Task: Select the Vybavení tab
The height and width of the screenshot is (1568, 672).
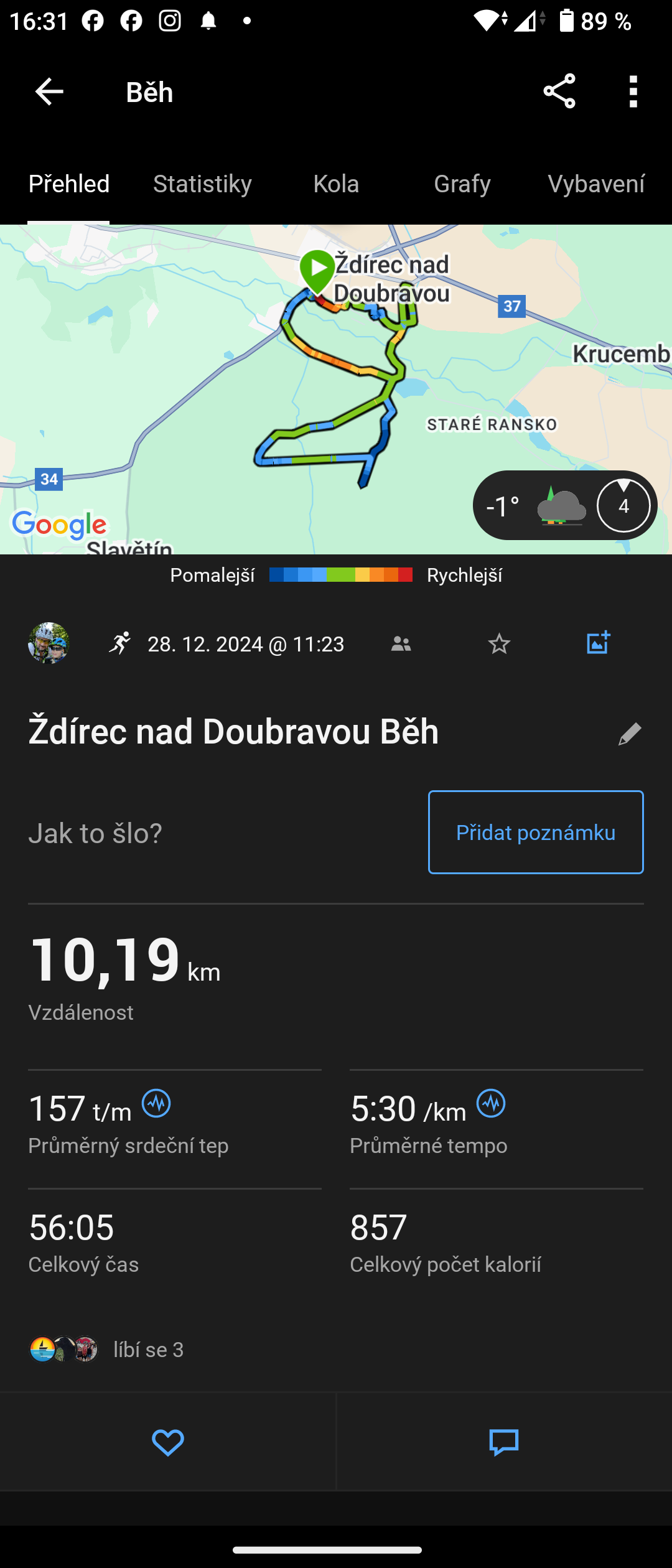Action: (595, 184)
